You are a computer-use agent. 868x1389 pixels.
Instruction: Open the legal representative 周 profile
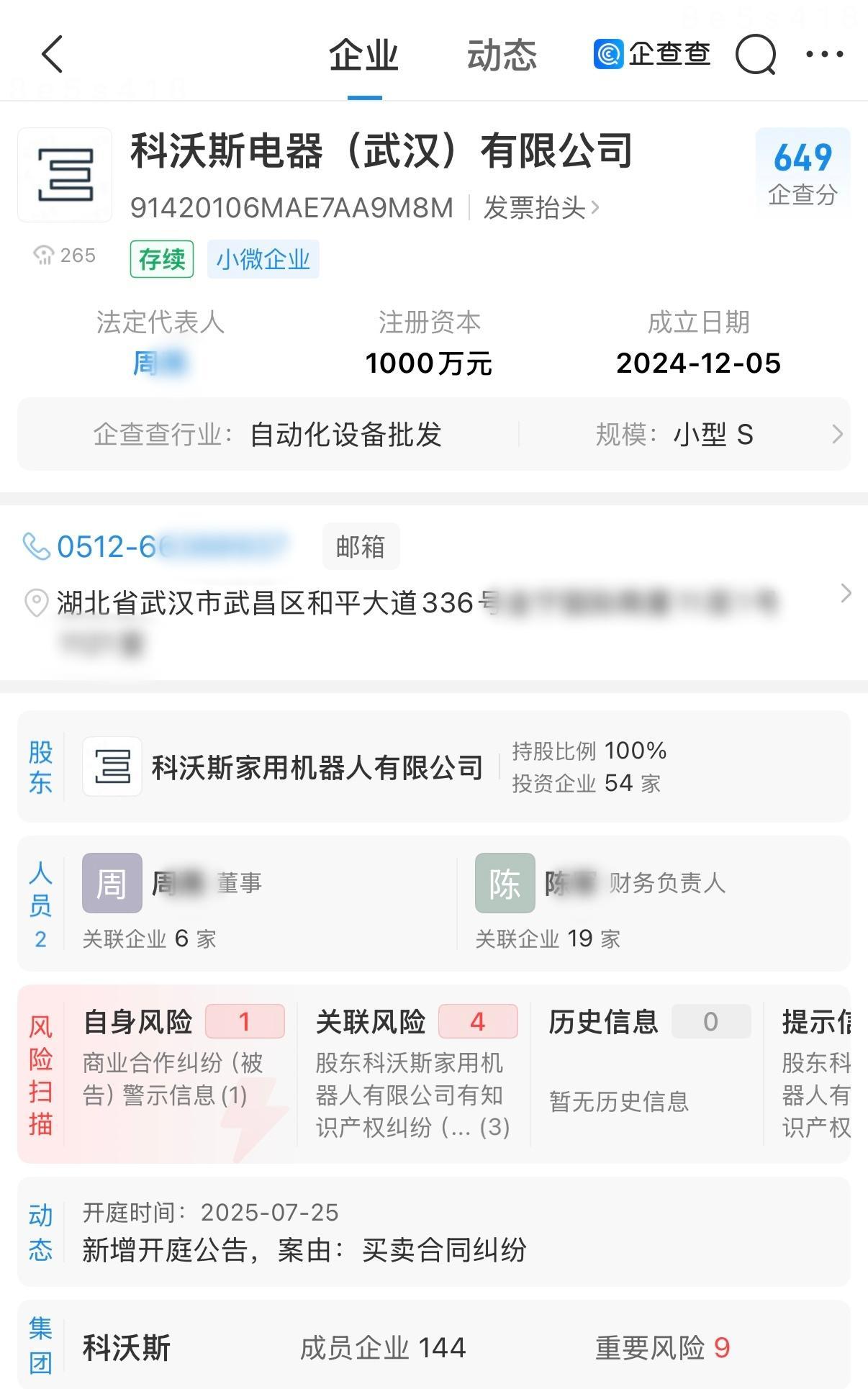pyautogui.click(x=159, y=363)
